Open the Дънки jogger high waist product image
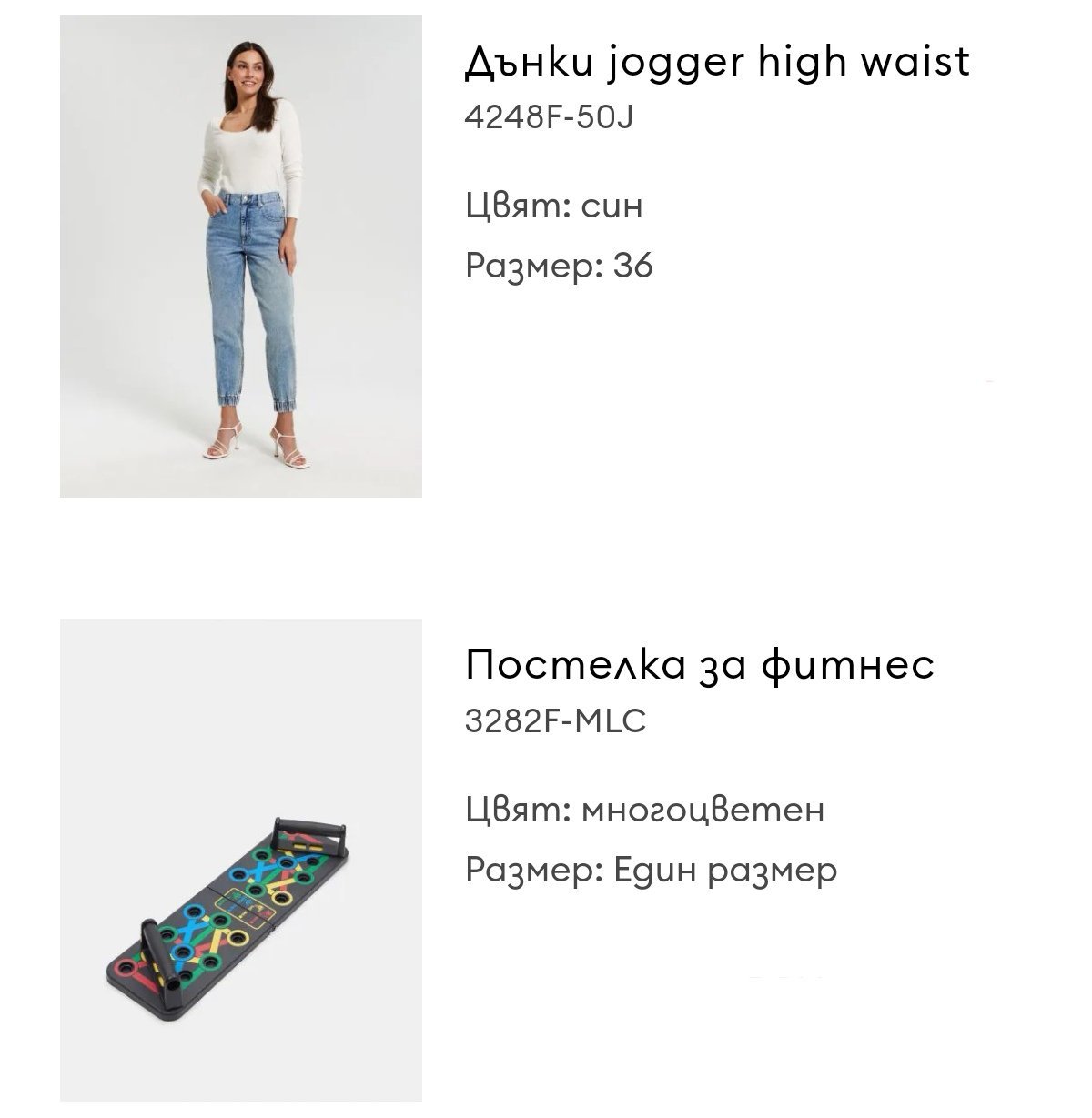 241,257
